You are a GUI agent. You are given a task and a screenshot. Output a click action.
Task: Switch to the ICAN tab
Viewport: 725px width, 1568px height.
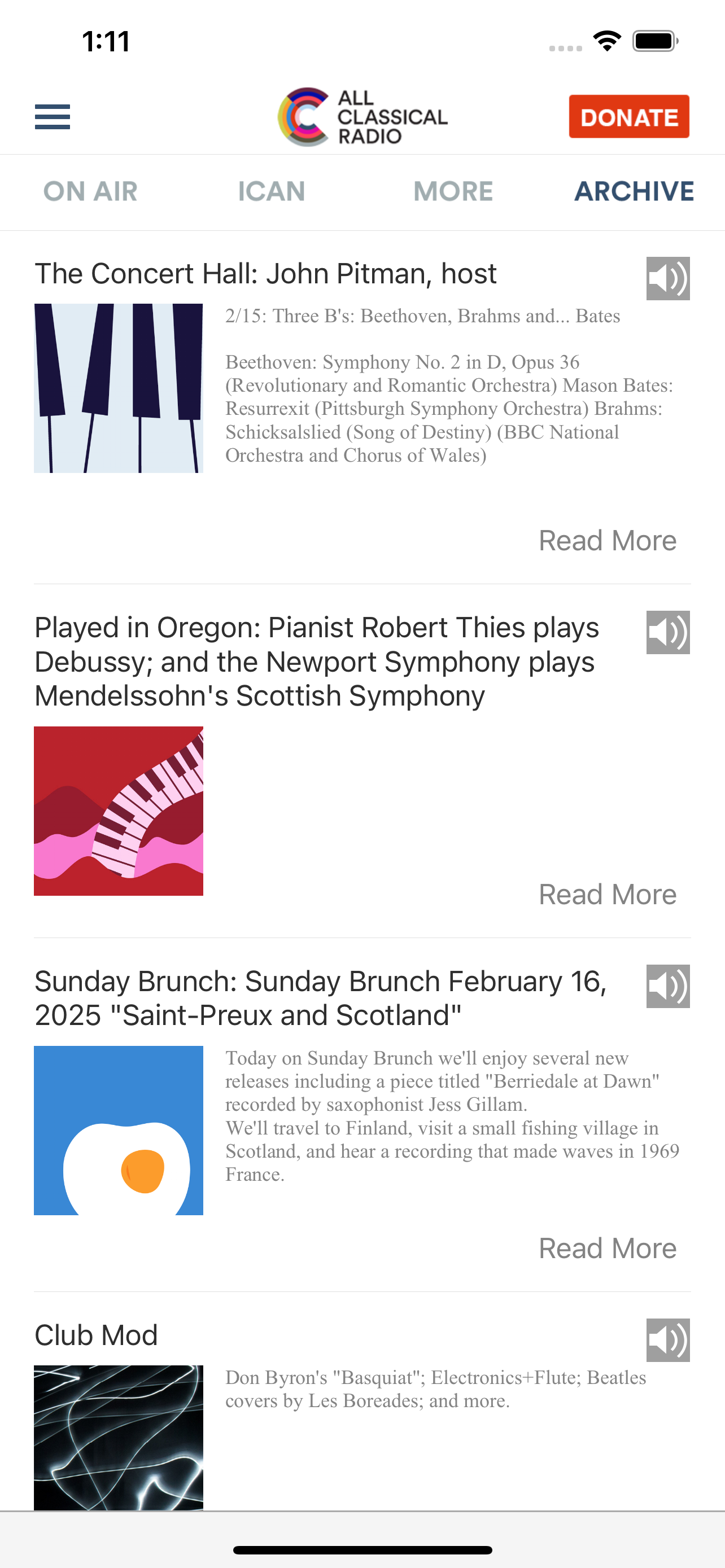[x=272, y=192]
